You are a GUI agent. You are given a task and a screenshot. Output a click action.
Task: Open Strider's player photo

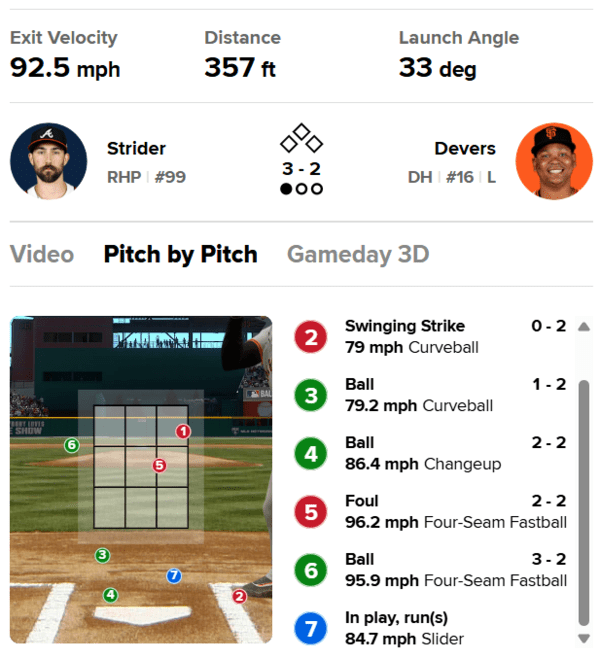[48, 161]
